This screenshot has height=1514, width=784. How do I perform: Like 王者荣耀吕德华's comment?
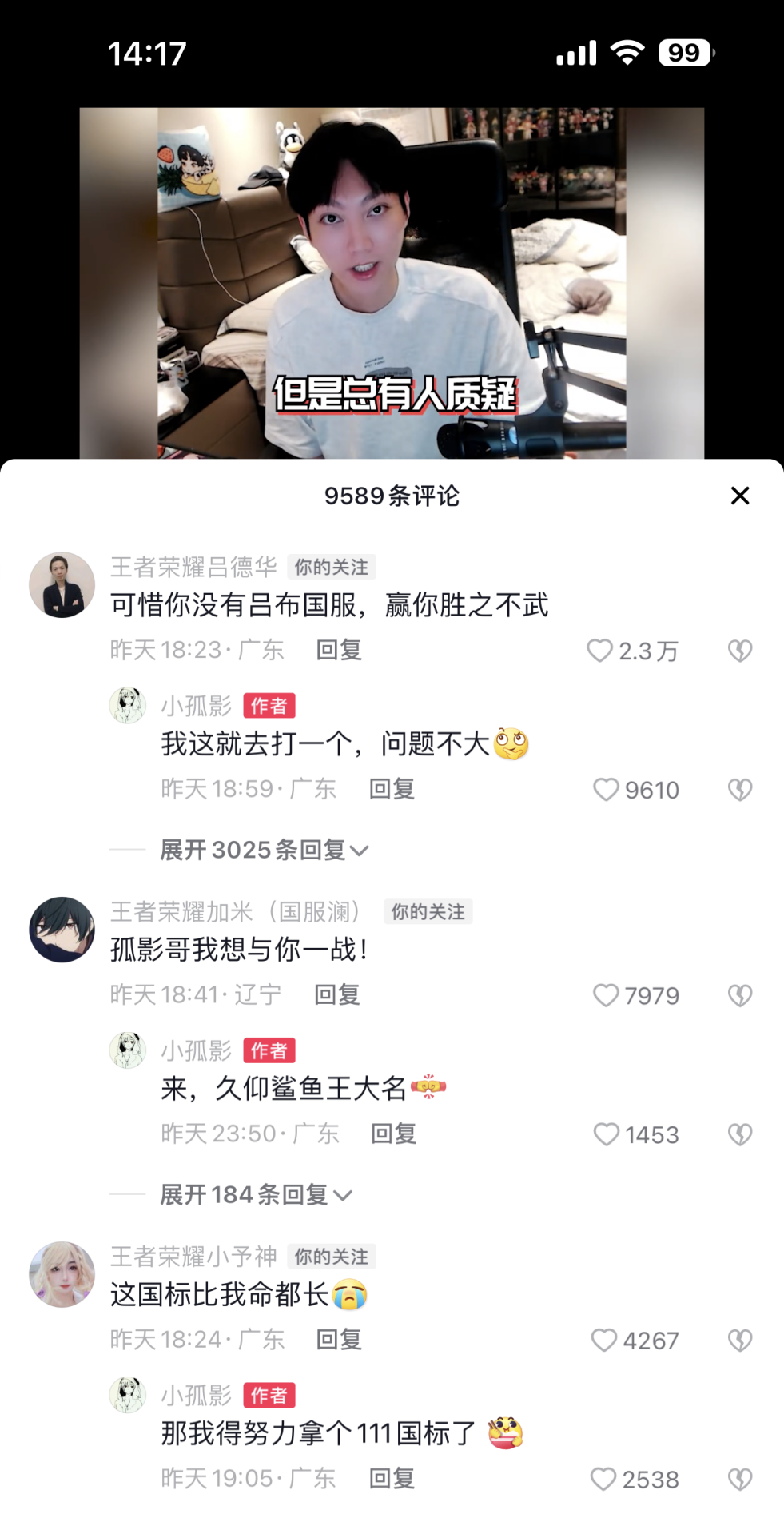click(599, 651)
